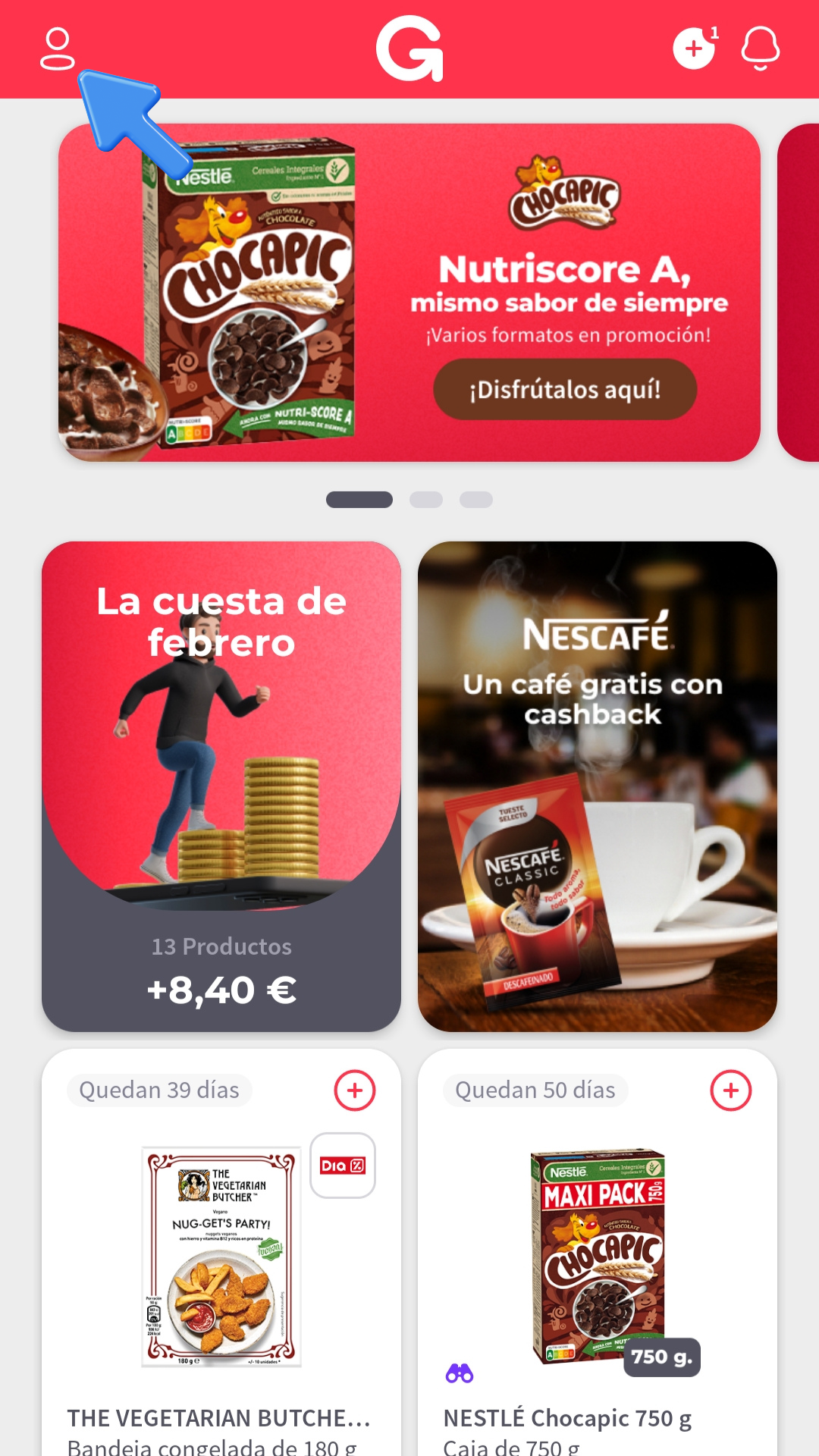Screen dimensions: 819x1456
Task: Tap the ¡Disfrútalos aquí! button
Action: click(565, 390)
